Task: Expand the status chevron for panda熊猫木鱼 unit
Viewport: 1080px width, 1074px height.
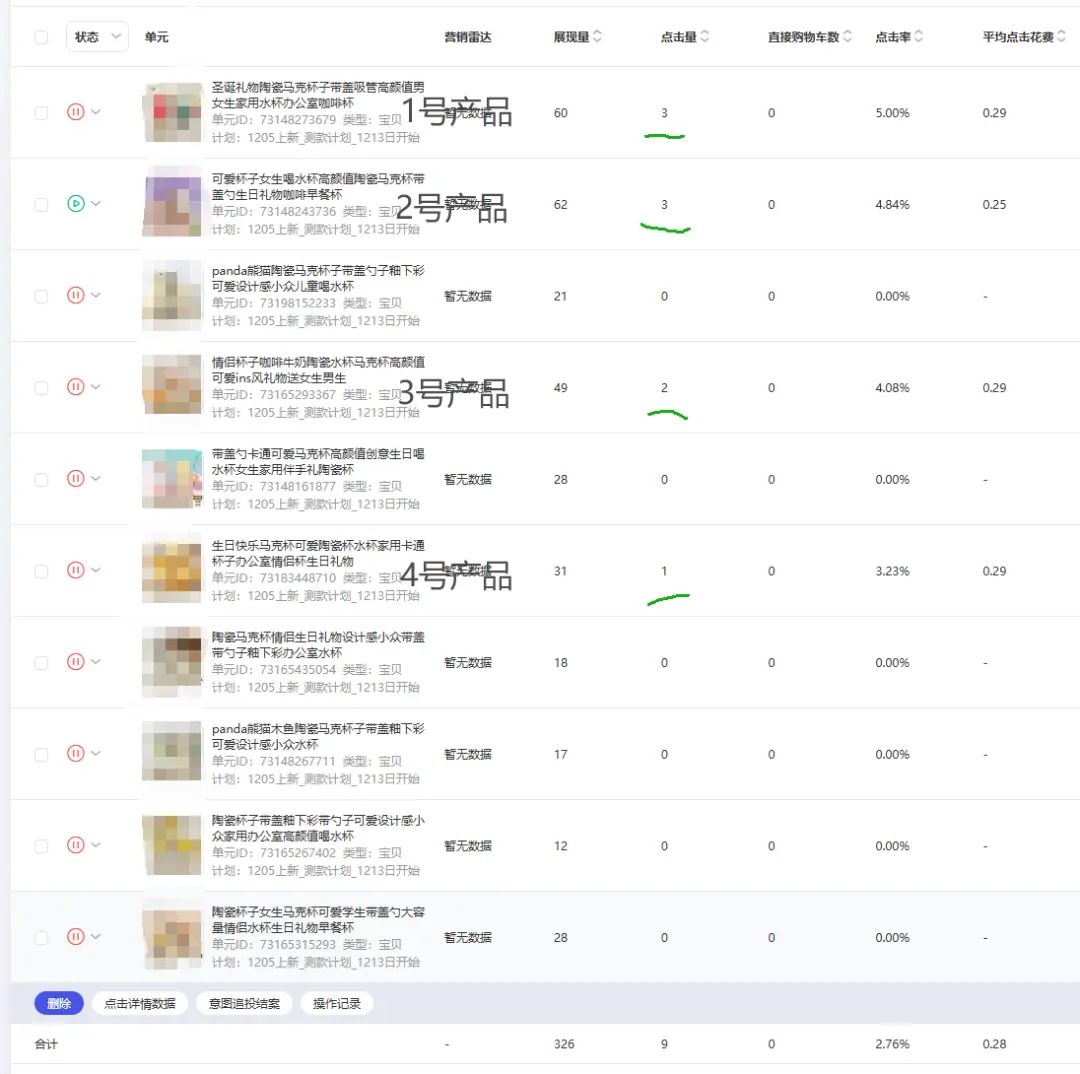Action: point(96,754)
